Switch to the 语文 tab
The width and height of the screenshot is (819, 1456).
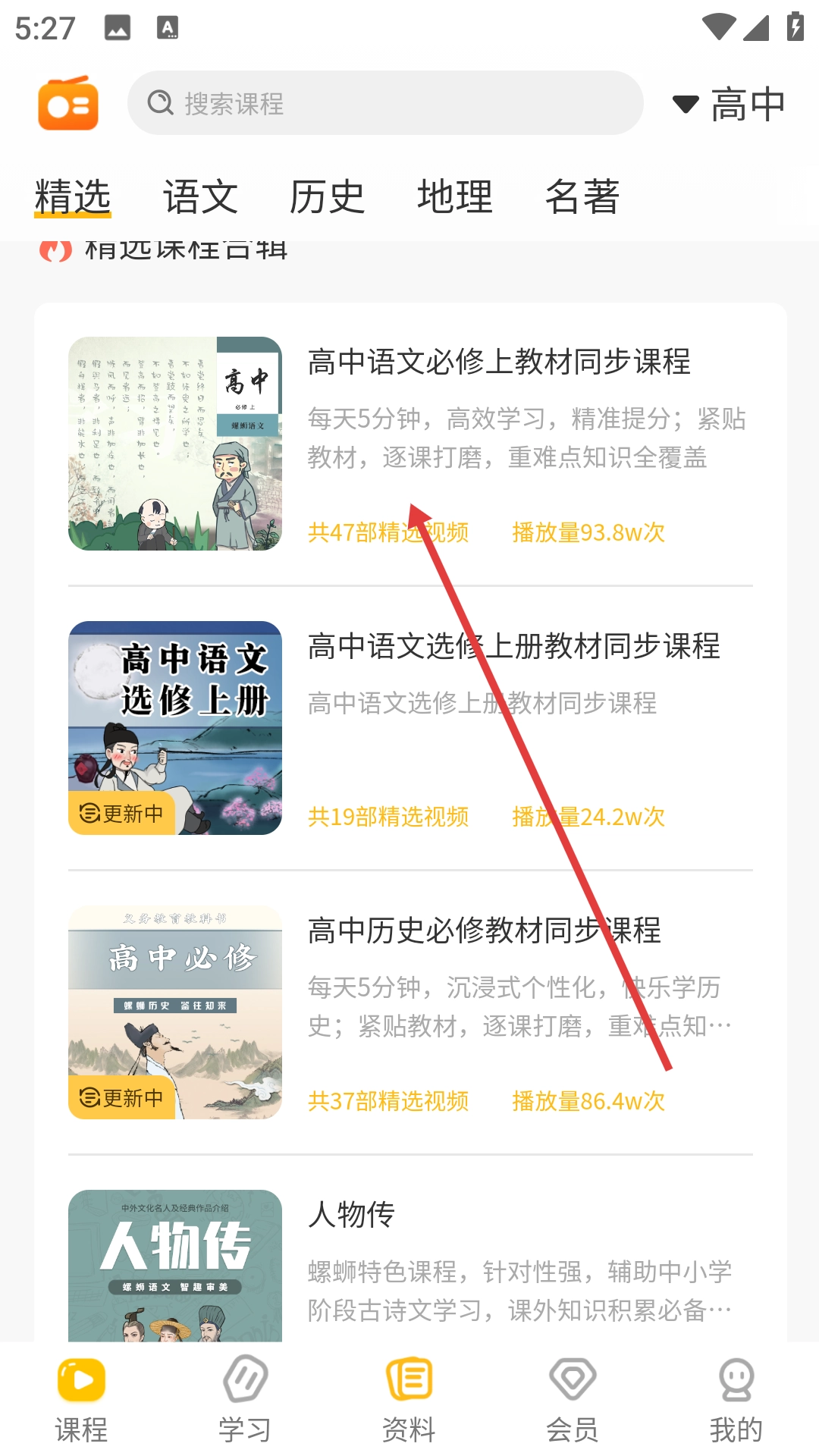coord(200,197)
